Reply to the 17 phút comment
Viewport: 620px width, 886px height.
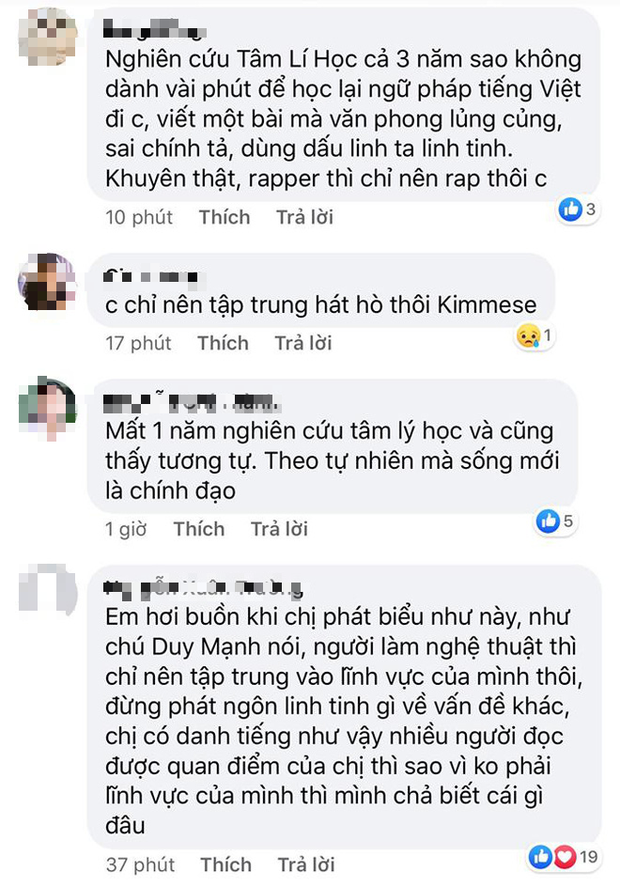303,343
